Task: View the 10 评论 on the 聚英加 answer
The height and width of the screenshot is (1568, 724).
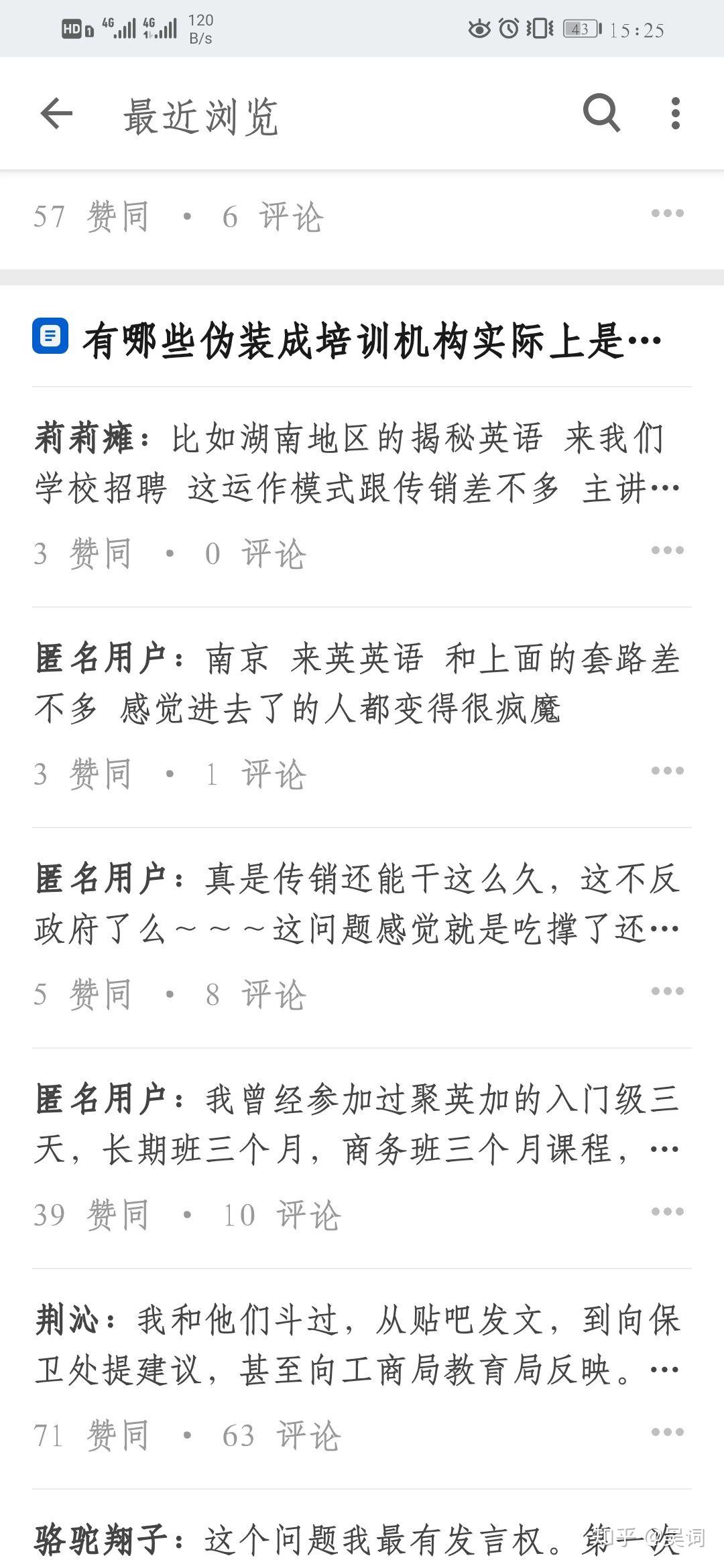Action: tap(282, 1213)
